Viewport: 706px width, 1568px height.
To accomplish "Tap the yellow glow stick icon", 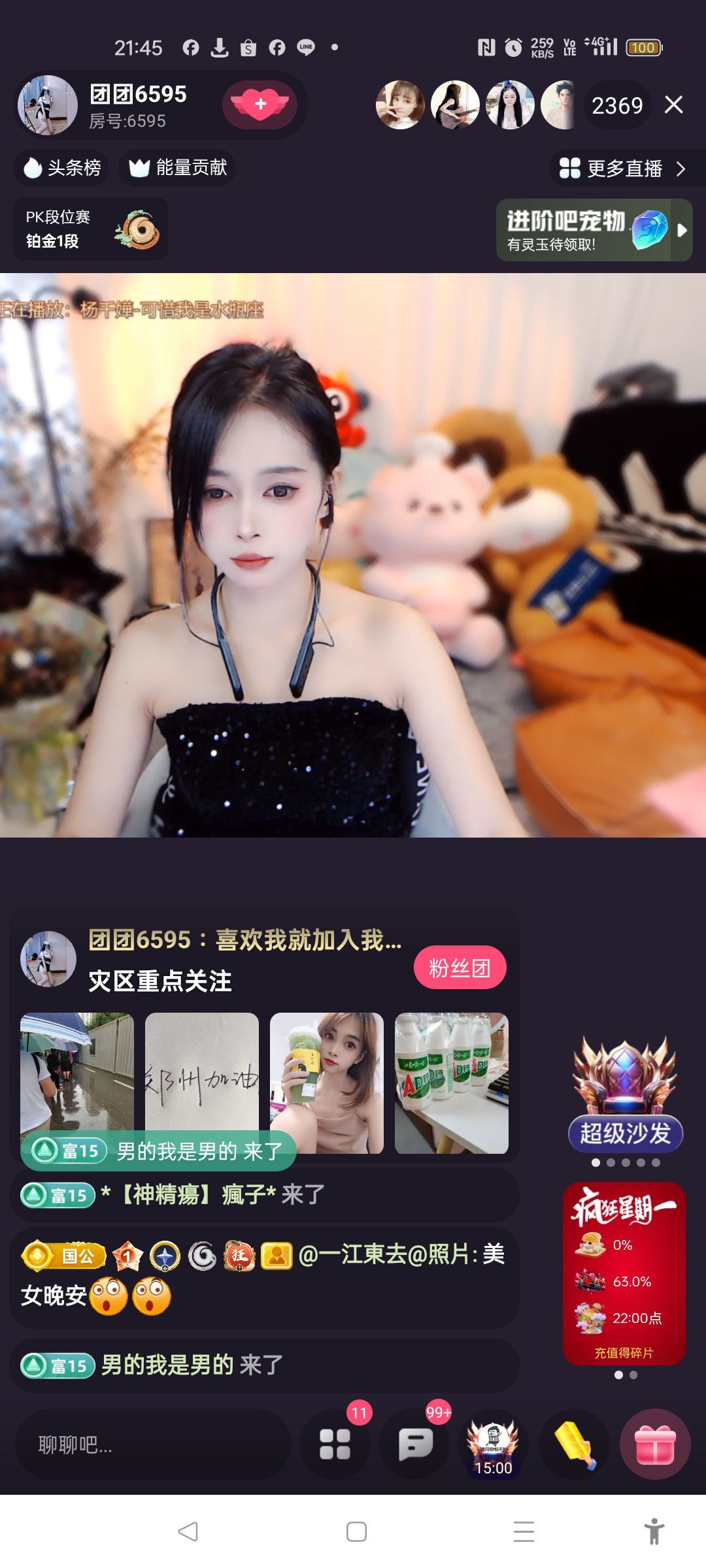I will [x=574, y=1445].
